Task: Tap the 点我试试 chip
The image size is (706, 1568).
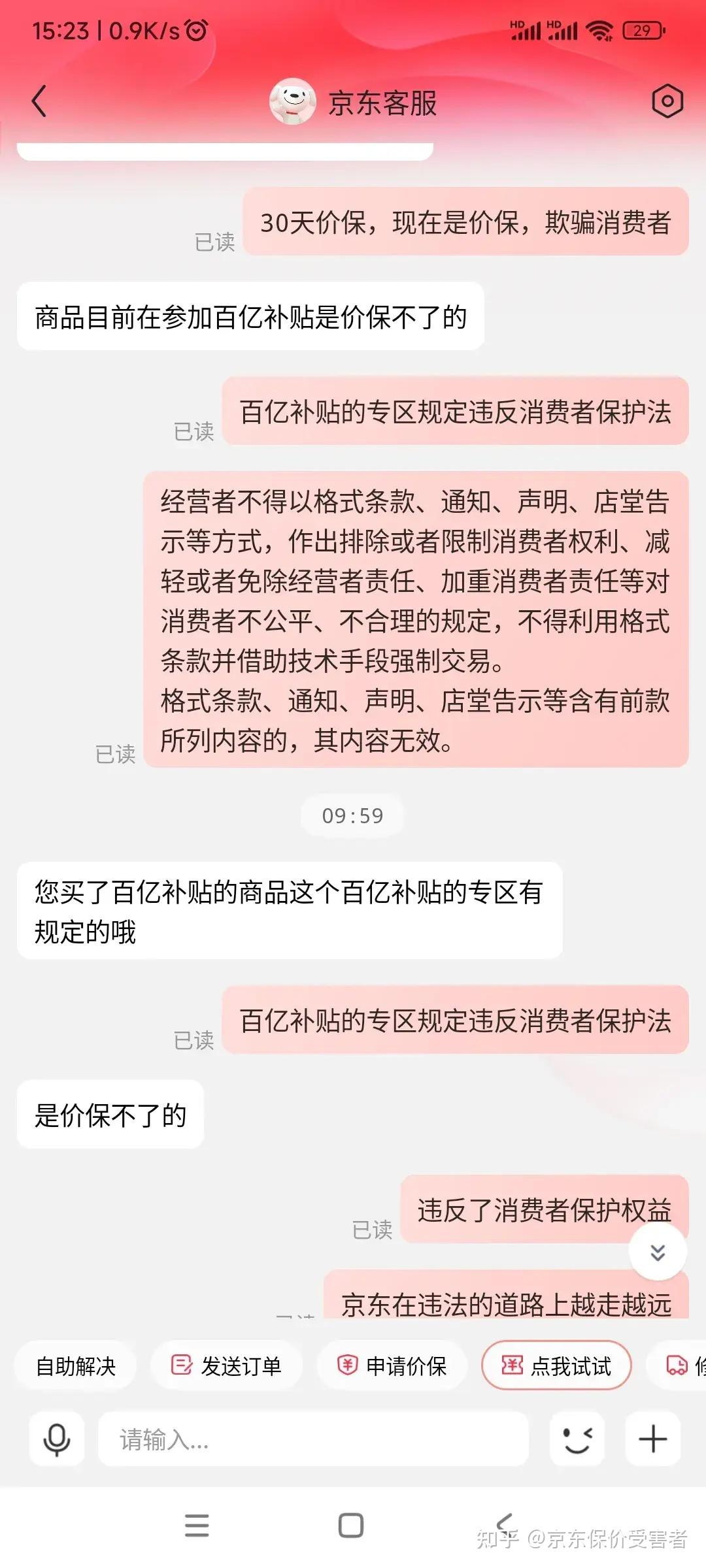Action: pyautogui.click(x=556, y=1366)
